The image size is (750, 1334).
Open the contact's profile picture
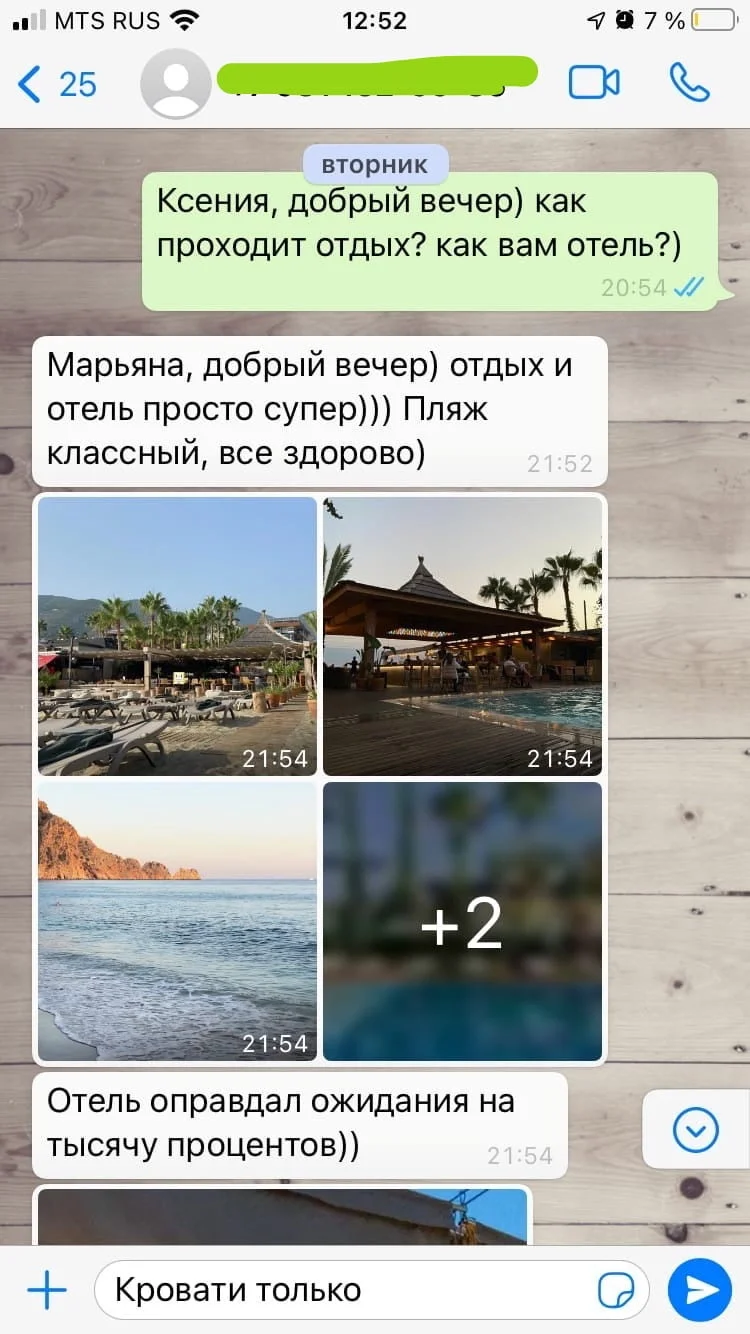(x=176, y=84)
